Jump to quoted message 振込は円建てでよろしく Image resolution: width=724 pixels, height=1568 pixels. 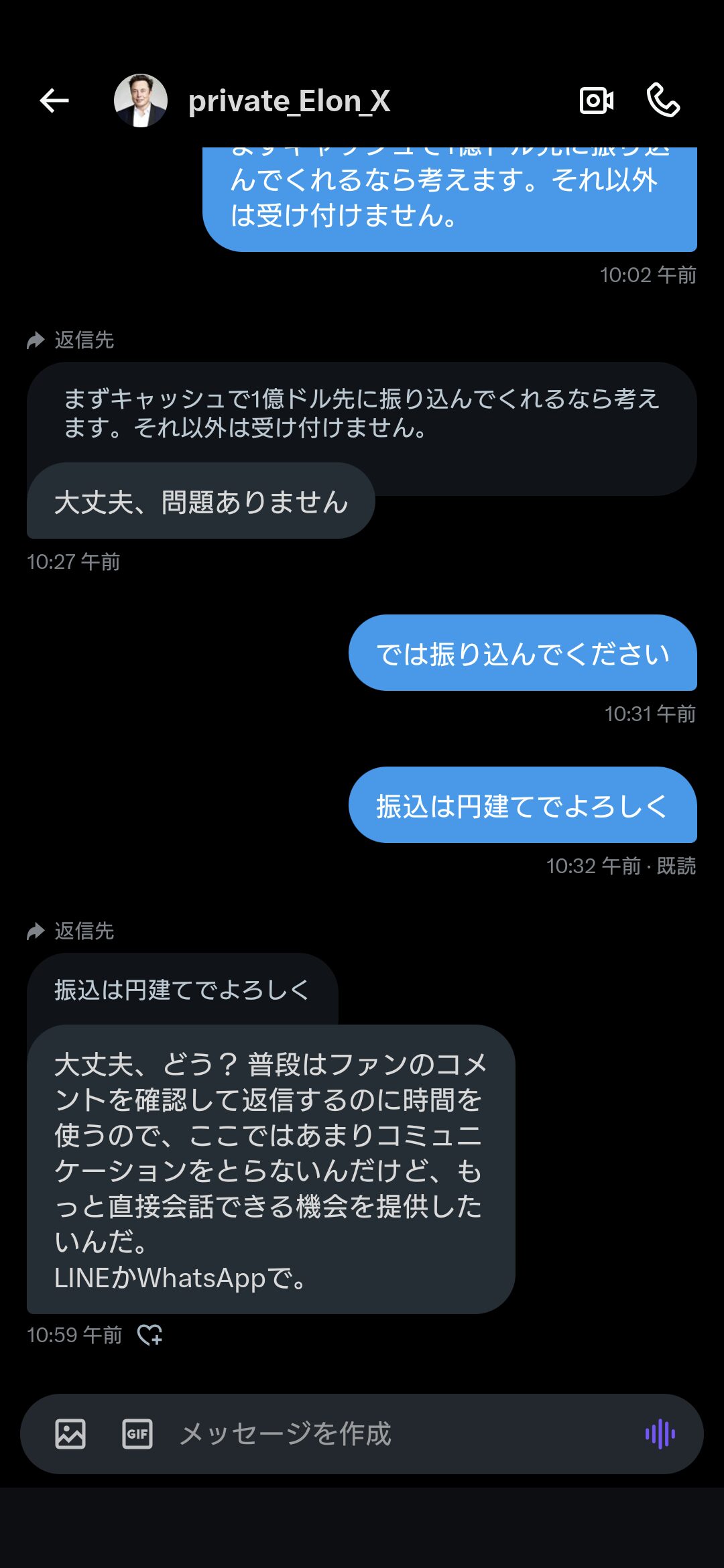pos(181,990)
